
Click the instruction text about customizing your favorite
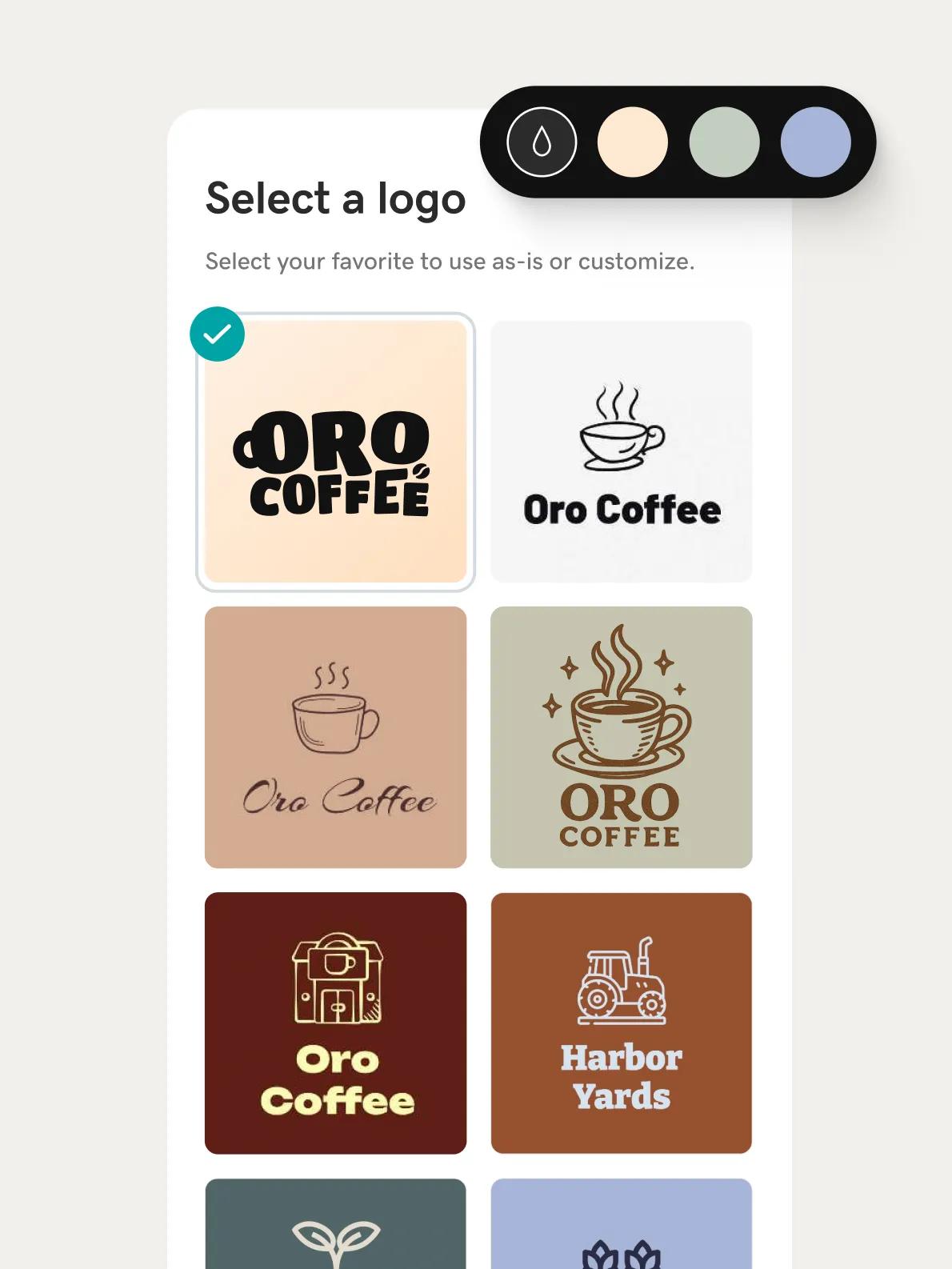pos(450,261)
